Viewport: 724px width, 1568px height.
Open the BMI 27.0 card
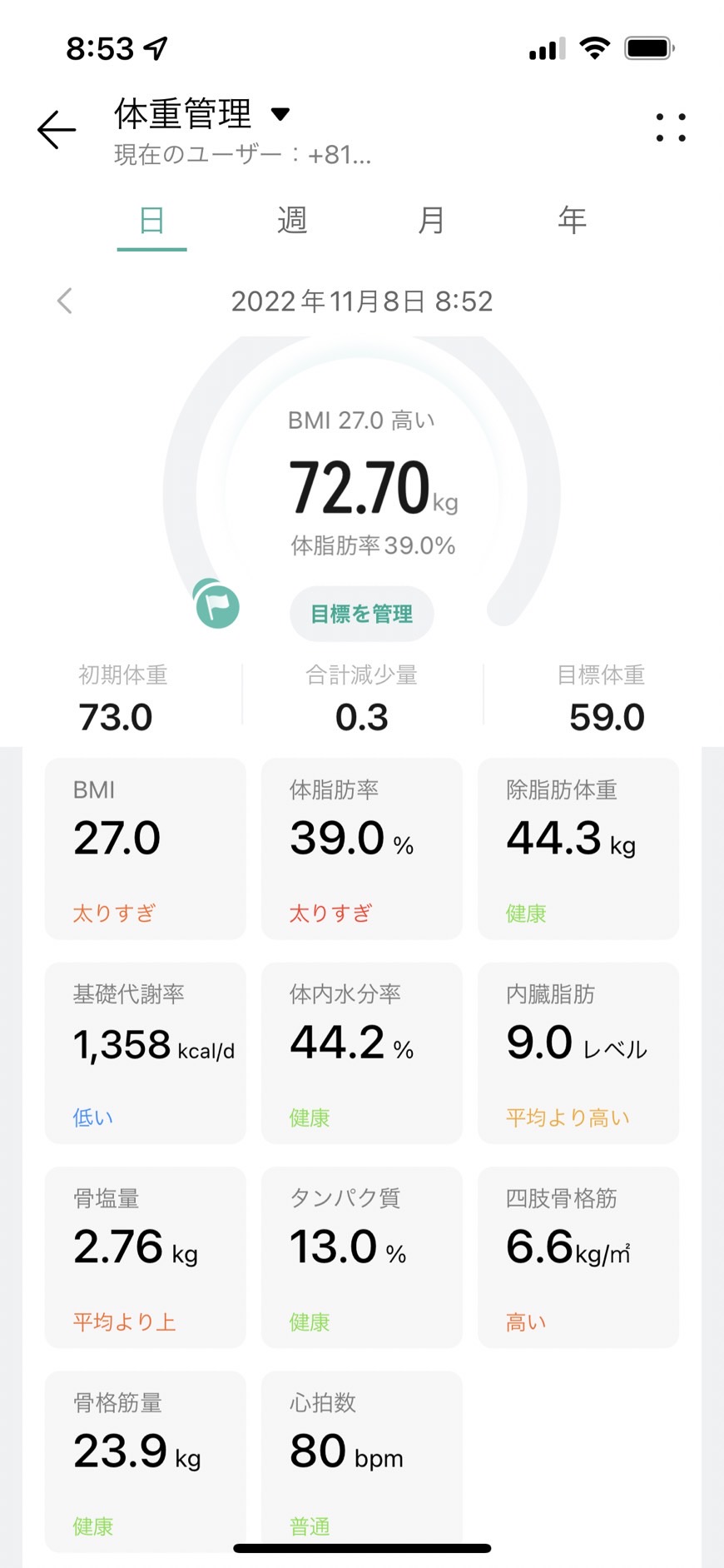pos(146,849)
